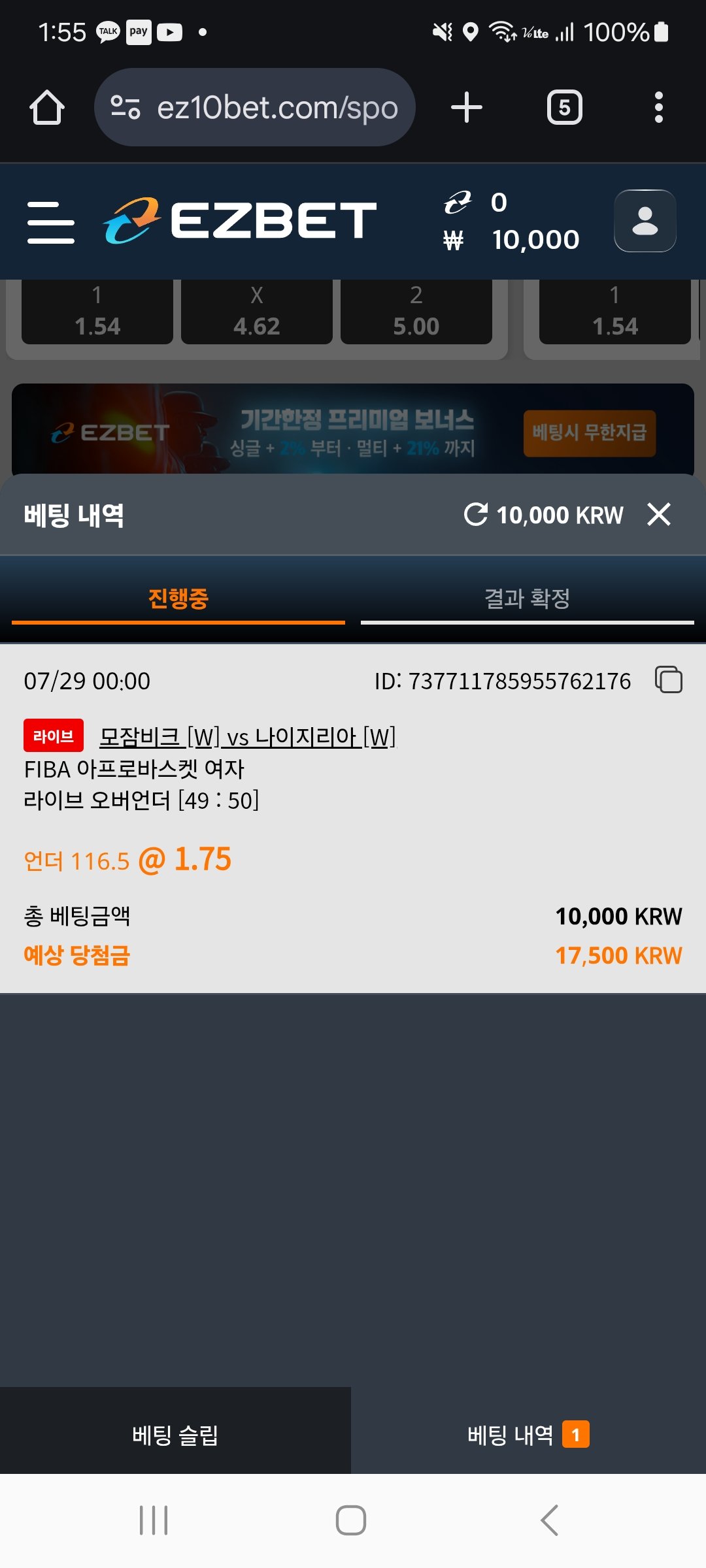Switch to 베팅 슬립 at the bottom

tap(175, 1435)
